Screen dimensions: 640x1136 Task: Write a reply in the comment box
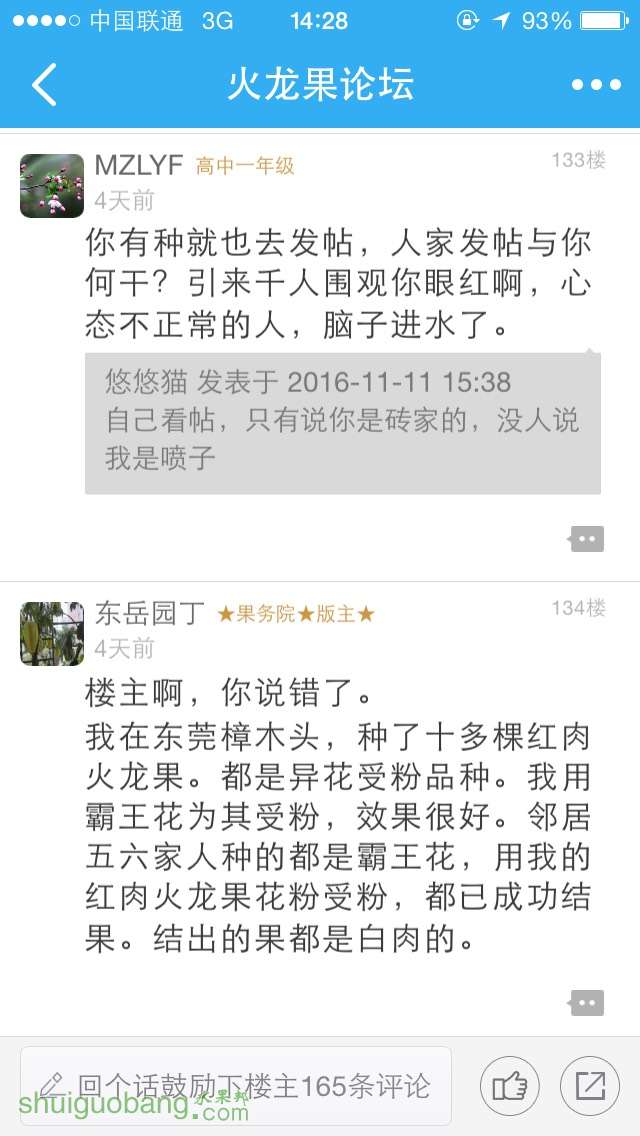[x=236, y=1086]
